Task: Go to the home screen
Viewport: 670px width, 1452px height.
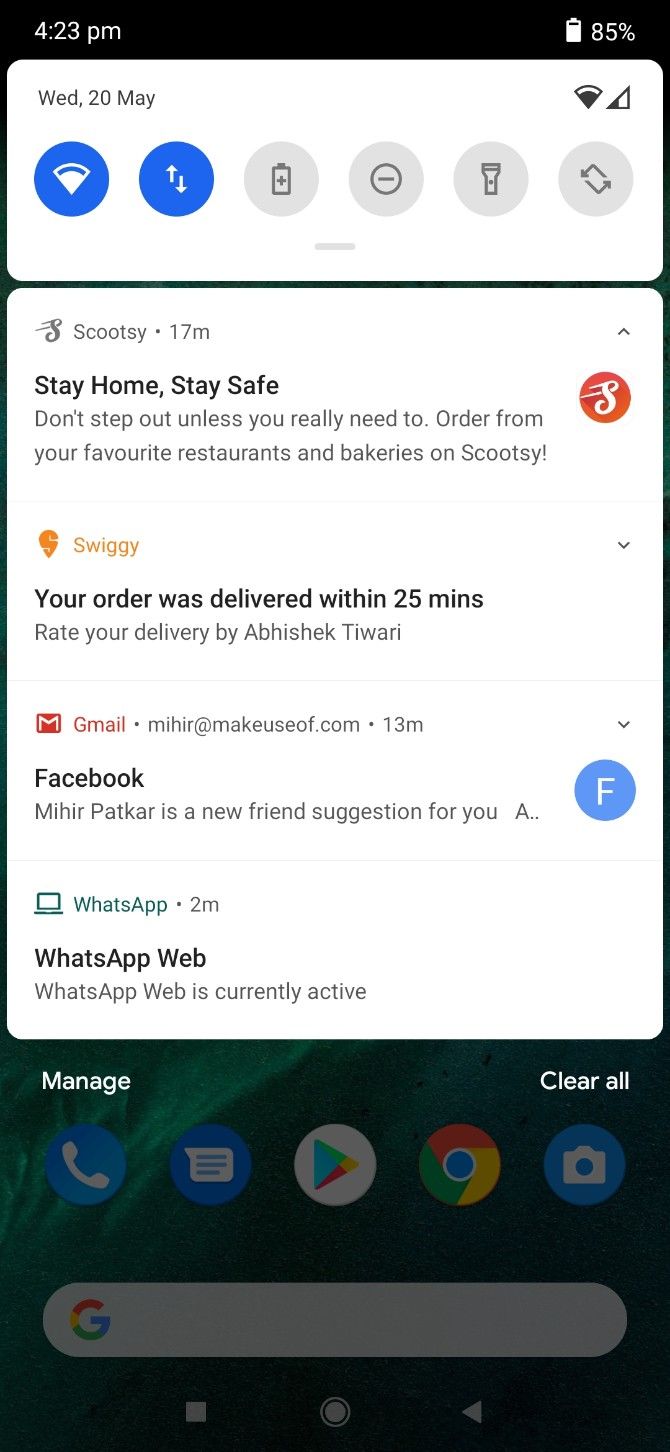Action: click(335, 1411)
